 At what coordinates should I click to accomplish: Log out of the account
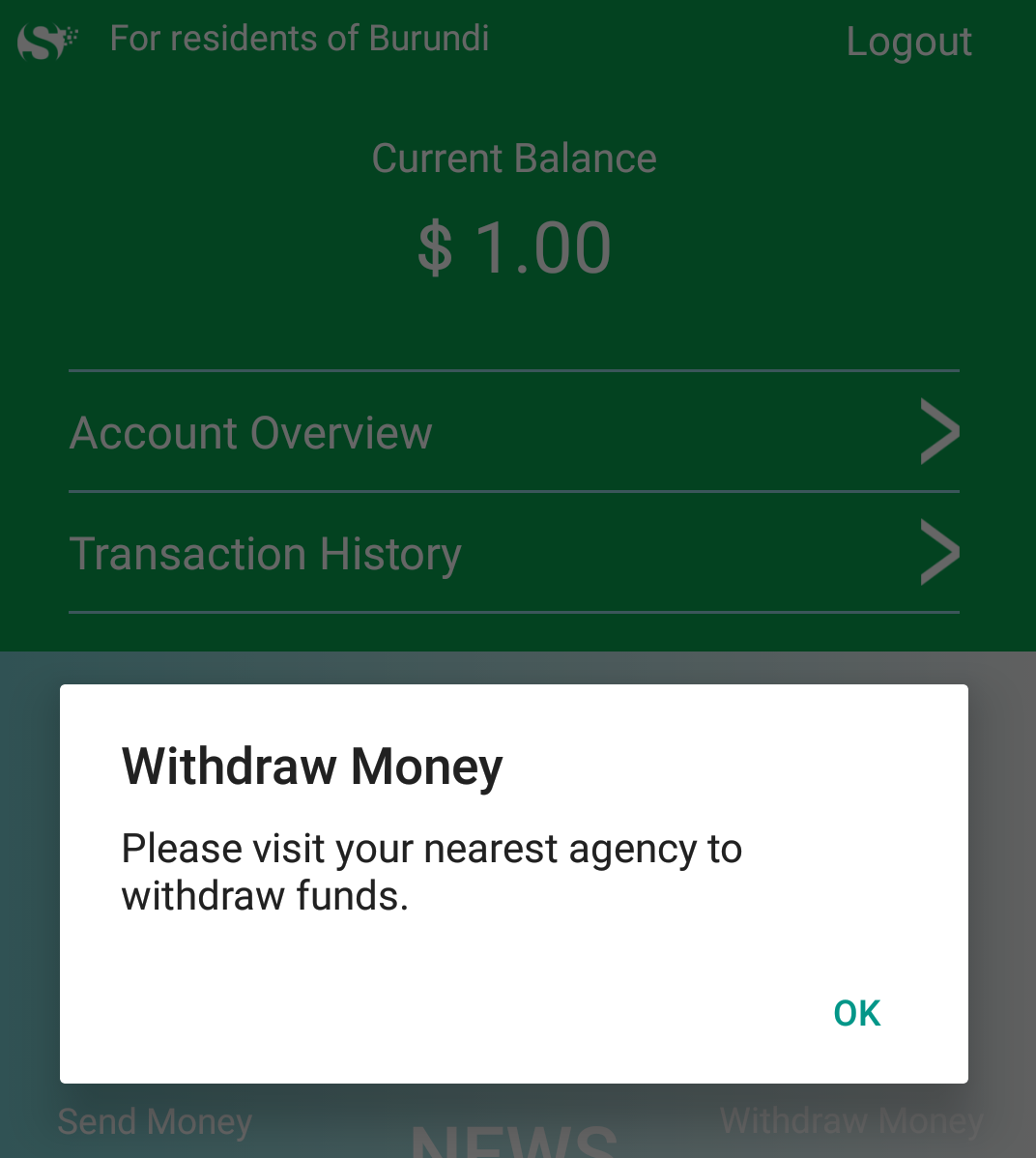click(x=908, y=42)
